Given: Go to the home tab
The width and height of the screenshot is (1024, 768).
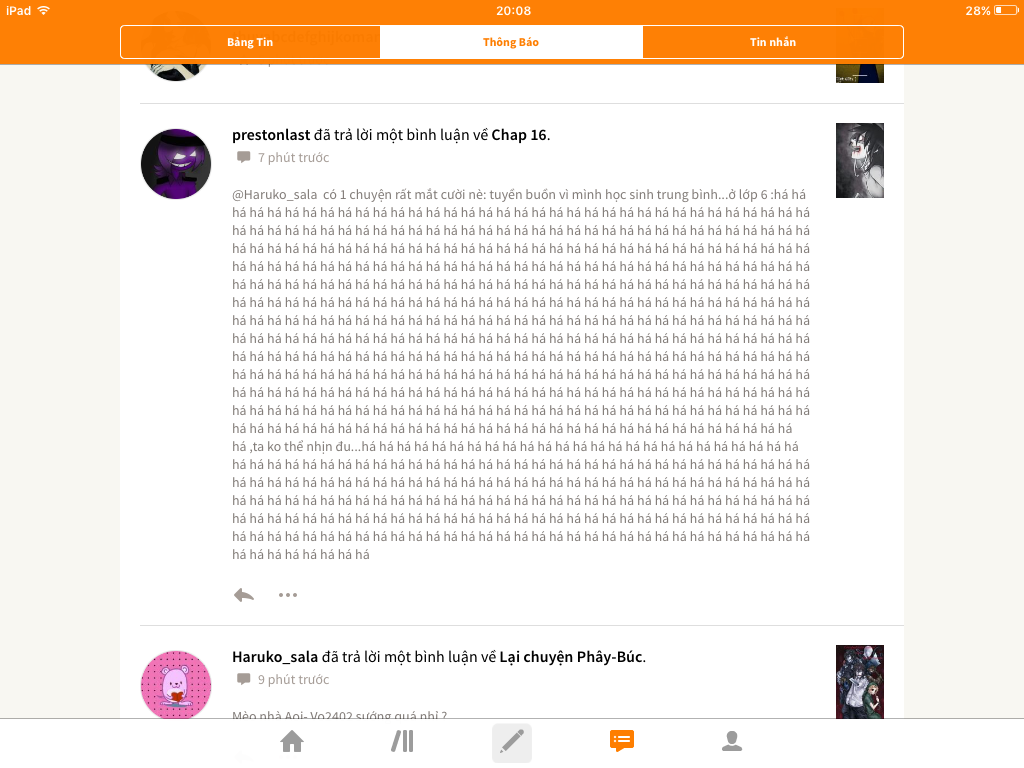Looking at the screenshot, I should coord(292,741).
